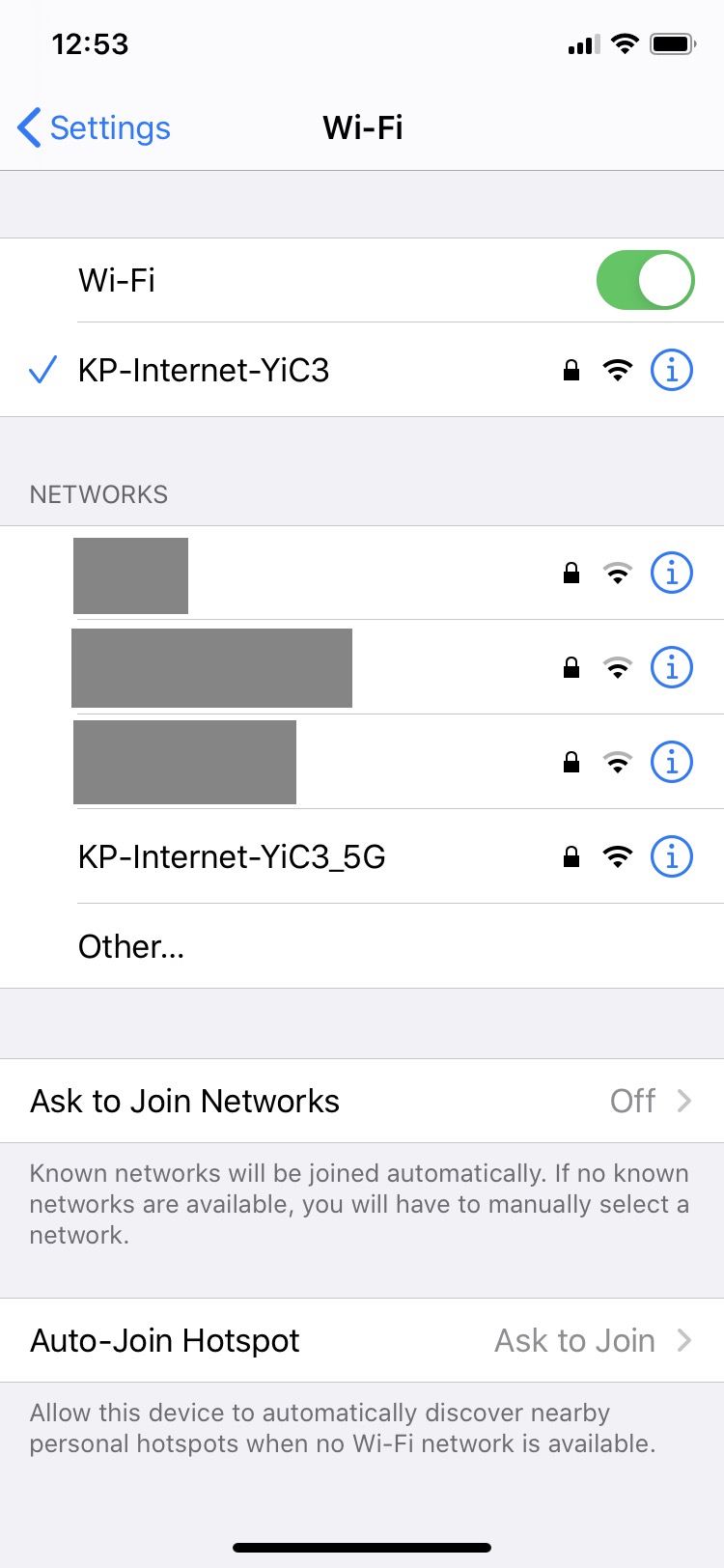724x1568 pixels.
Task: Select Other… to add a network
Action: click(131, 947)
